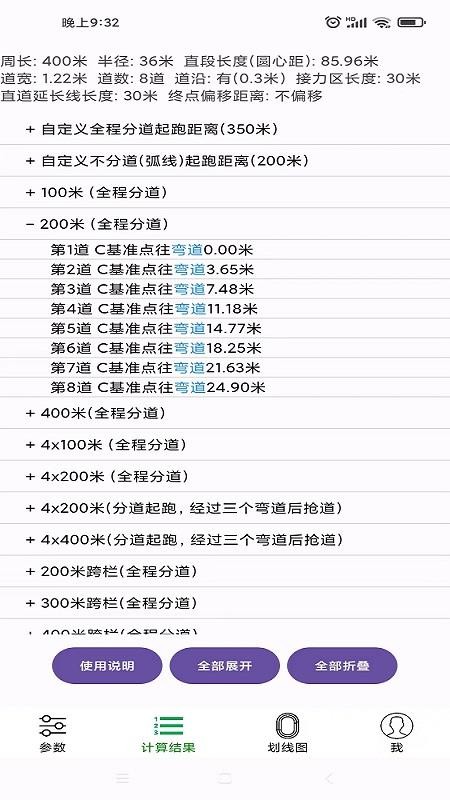The width and height of the screenshot is (450, 800).
Task: Switch to the 参数 tab
Action: pyautogui.click(x=53, y=734)
